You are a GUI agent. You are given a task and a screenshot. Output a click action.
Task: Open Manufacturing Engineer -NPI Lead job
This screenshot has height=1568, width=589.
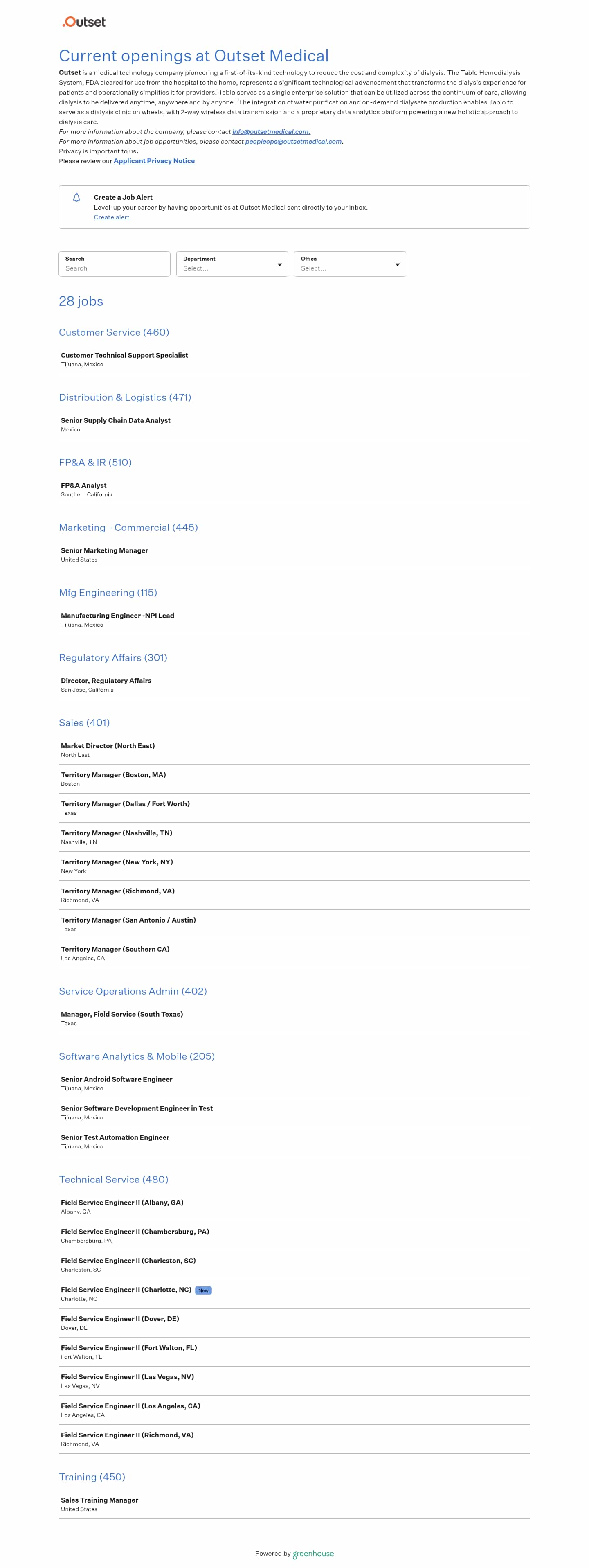pyautogui.click(x=117, y=616)
